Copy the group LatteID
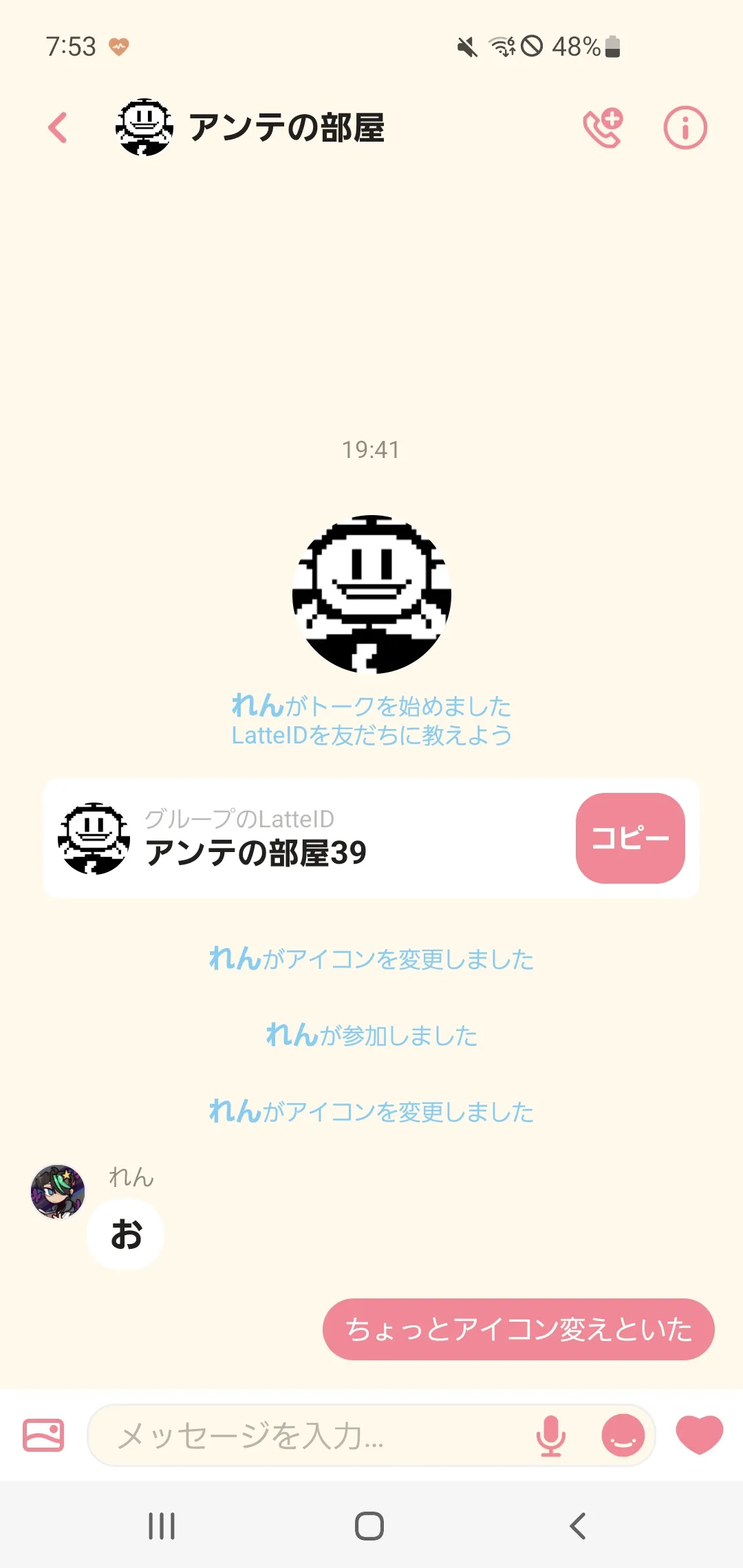The height and width of the screenshot is (1568, 743). point(629,838)
